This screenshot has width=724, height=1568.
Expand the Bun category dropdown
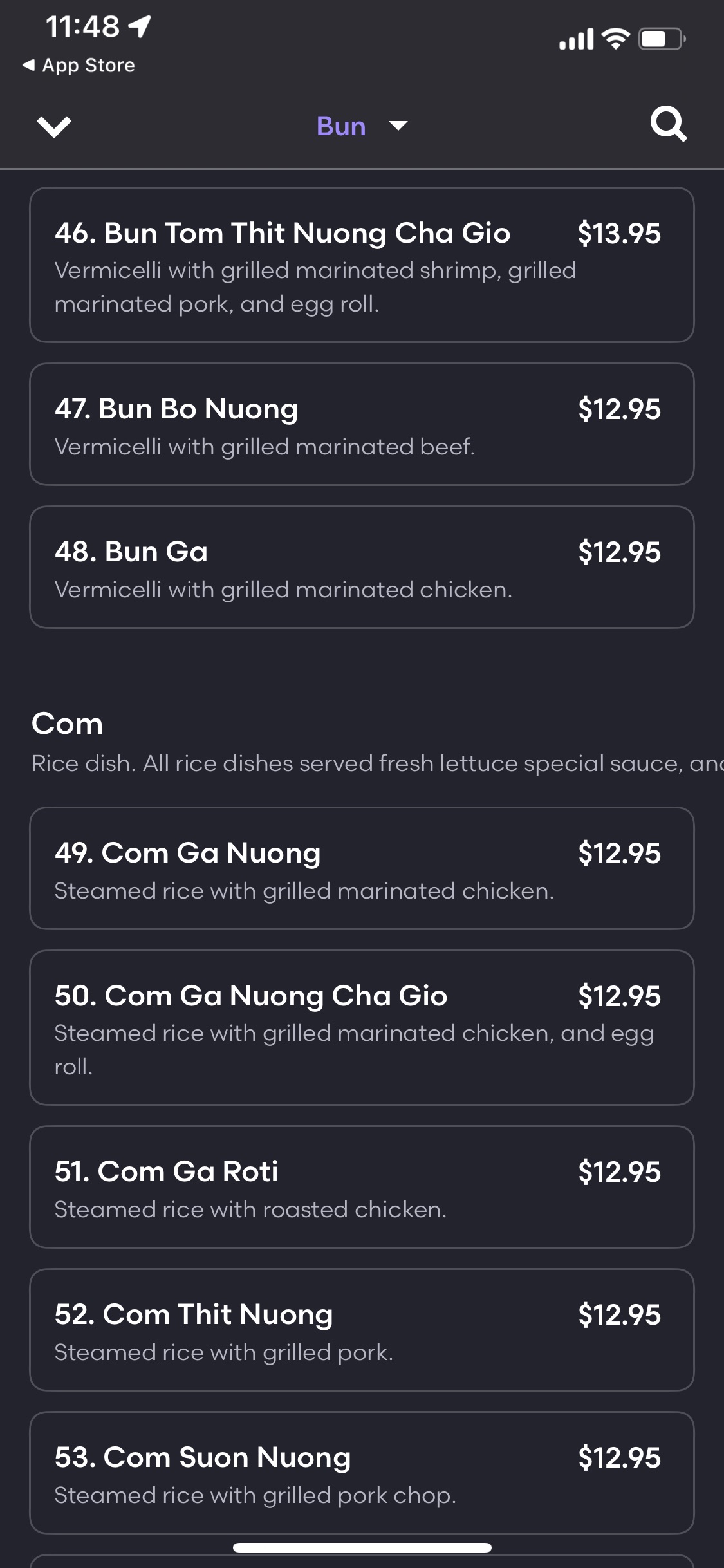click(362, 126)
